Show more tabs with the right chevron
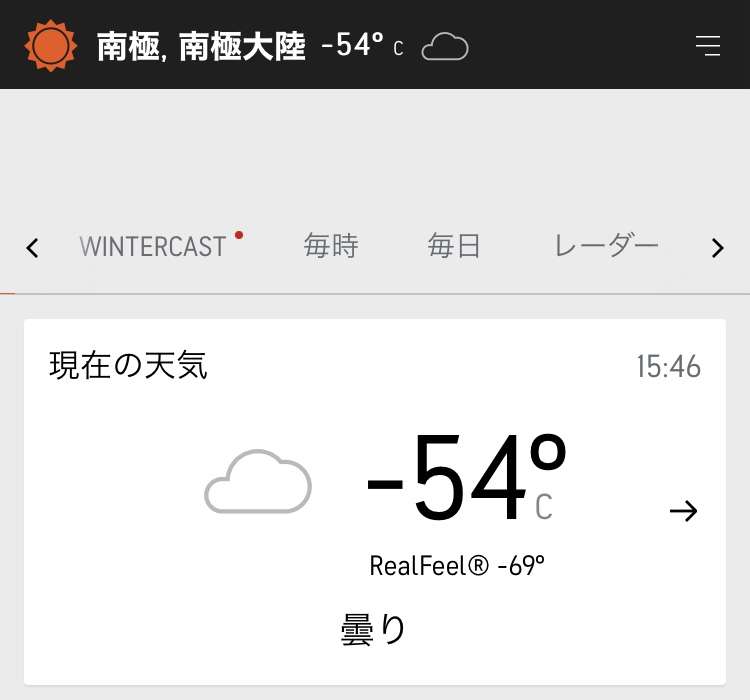The image size is (750, 700). tap(717, 248)
